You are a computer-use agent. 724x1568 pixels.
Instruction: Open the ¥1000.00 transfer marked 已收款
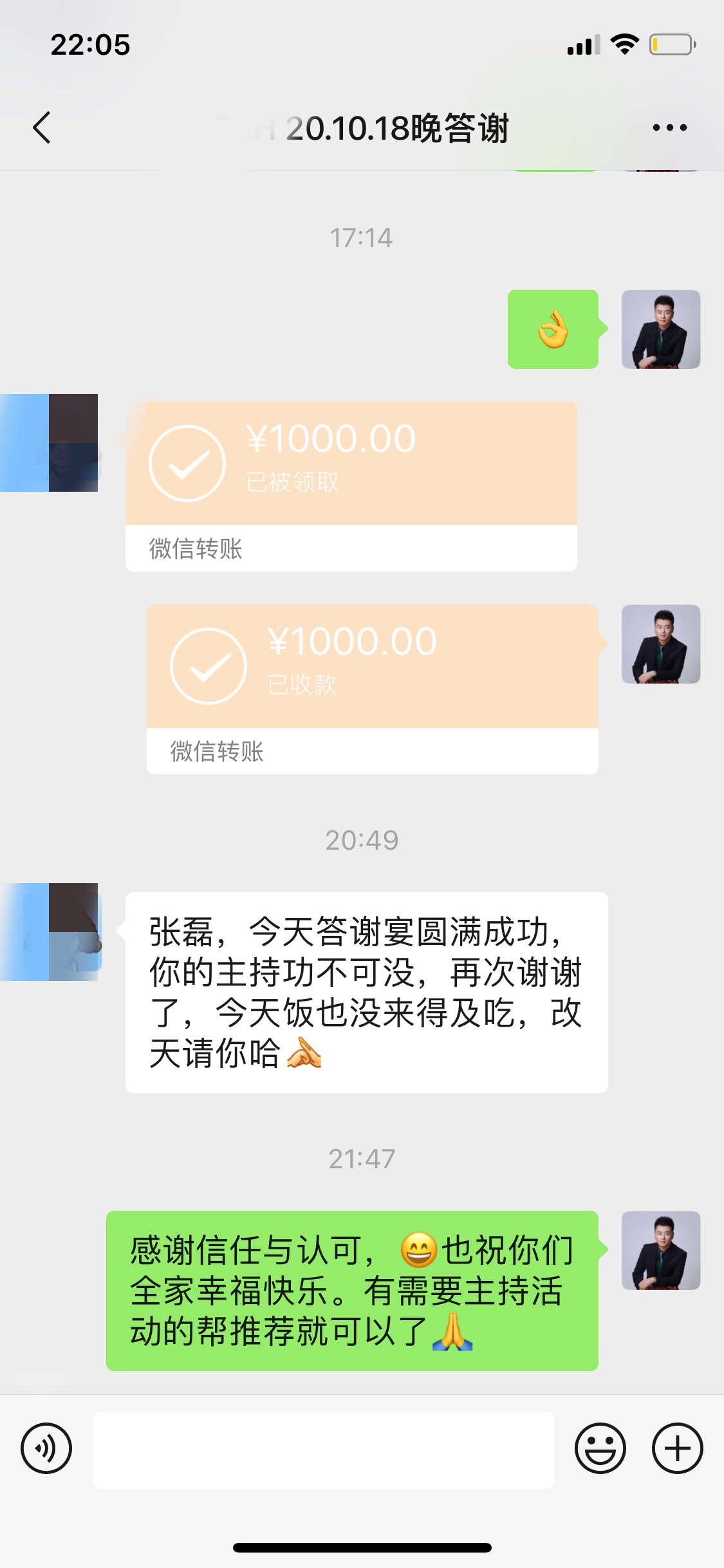tap(373, 689)
